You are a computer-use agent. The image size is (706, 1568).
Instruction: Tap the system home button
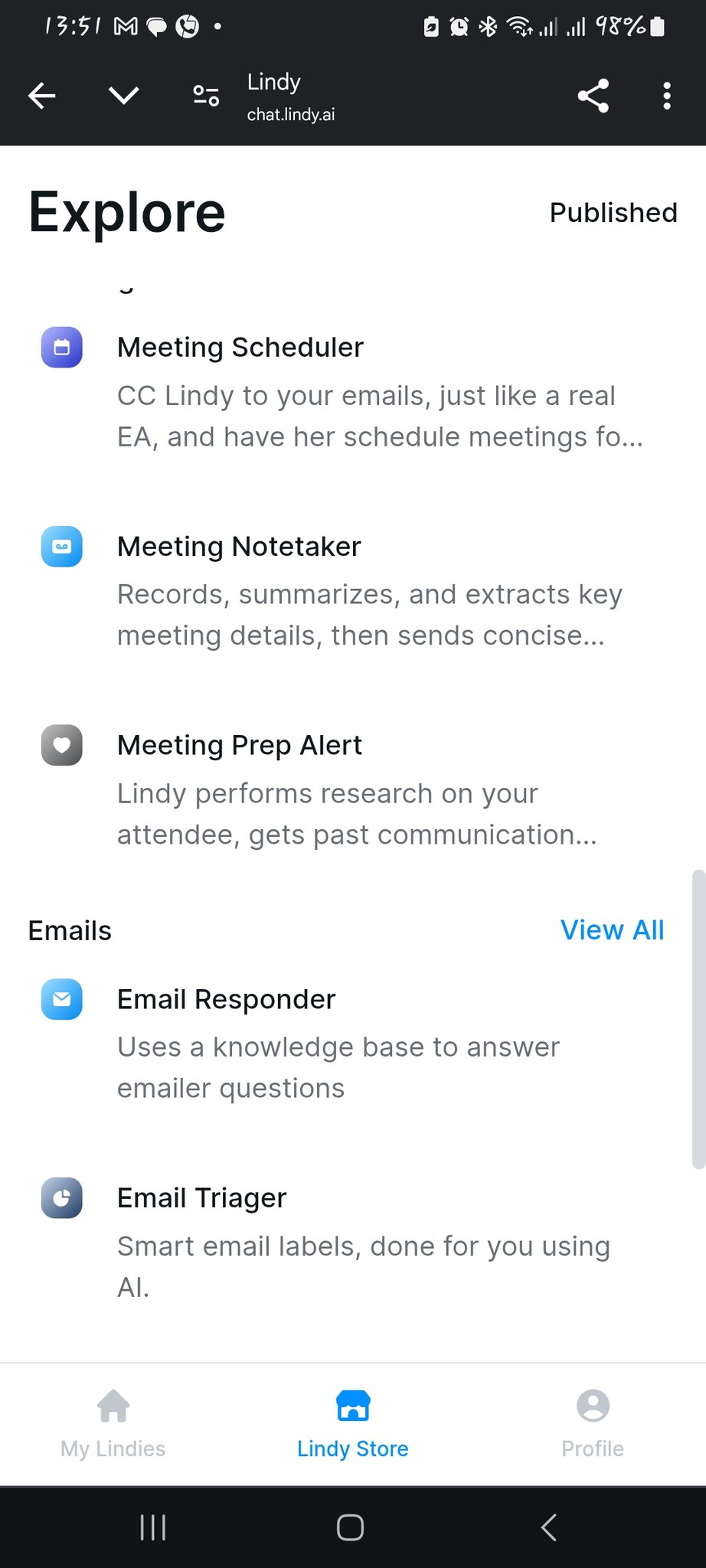(350, 1527)
